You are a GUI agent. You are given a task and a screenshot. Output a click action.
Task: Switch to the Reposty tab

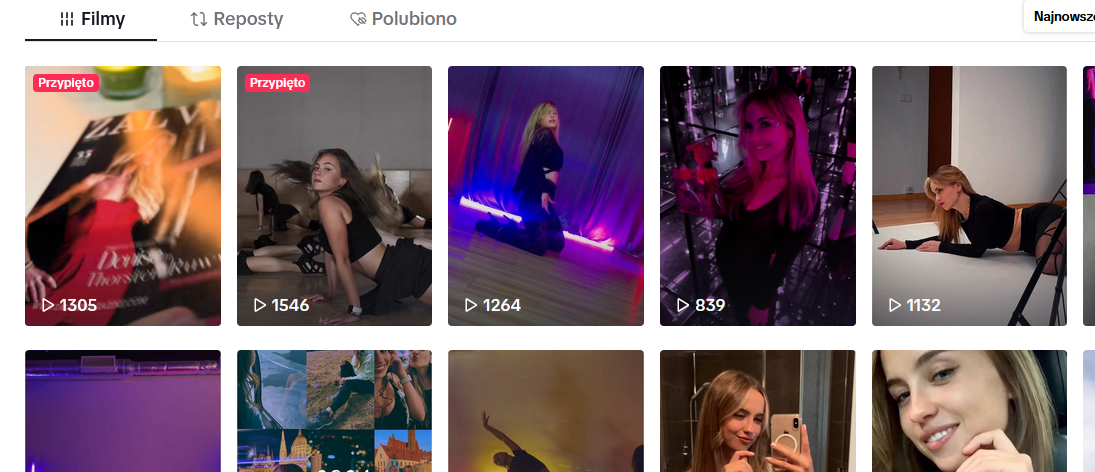pos(237,19)
